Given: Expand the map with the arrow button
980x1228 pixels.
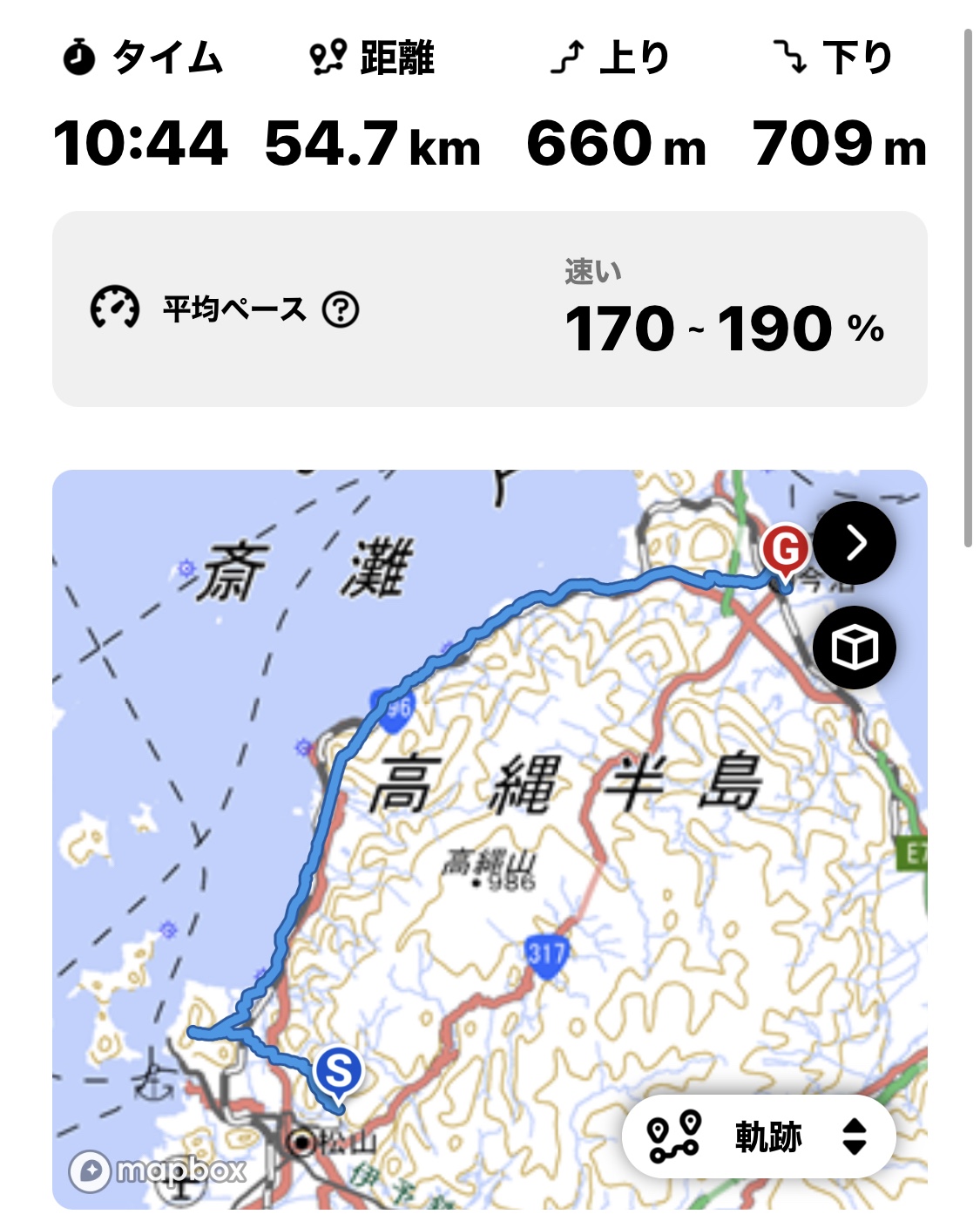Looking at the screenshot, I should [x=854, y=543].
